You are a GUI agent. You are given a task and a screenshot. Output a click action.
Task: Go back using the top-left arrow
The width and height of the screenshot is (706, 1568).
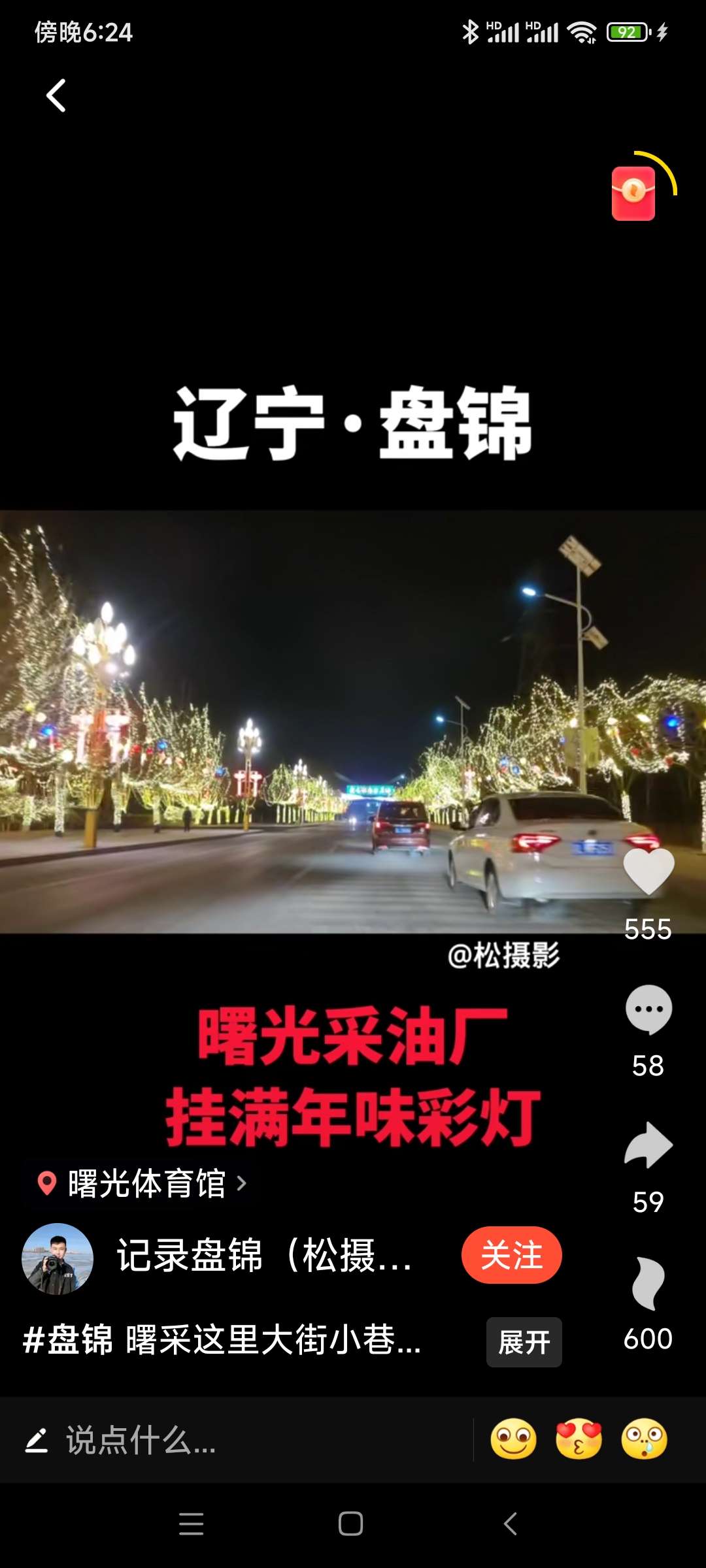coord(56,95)
